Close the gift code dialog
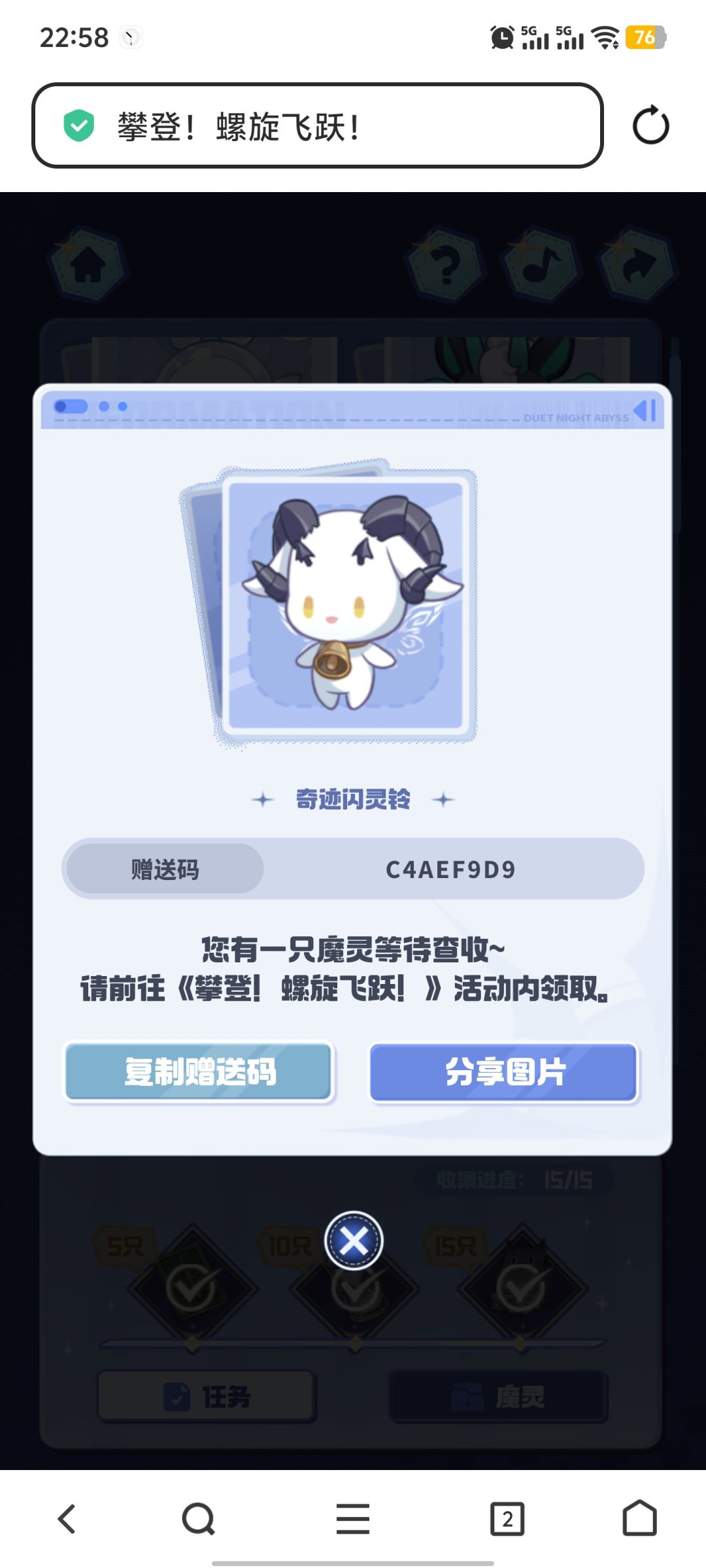The width and height of the screenshot is (706, 1568). (x=354, y=1241)
